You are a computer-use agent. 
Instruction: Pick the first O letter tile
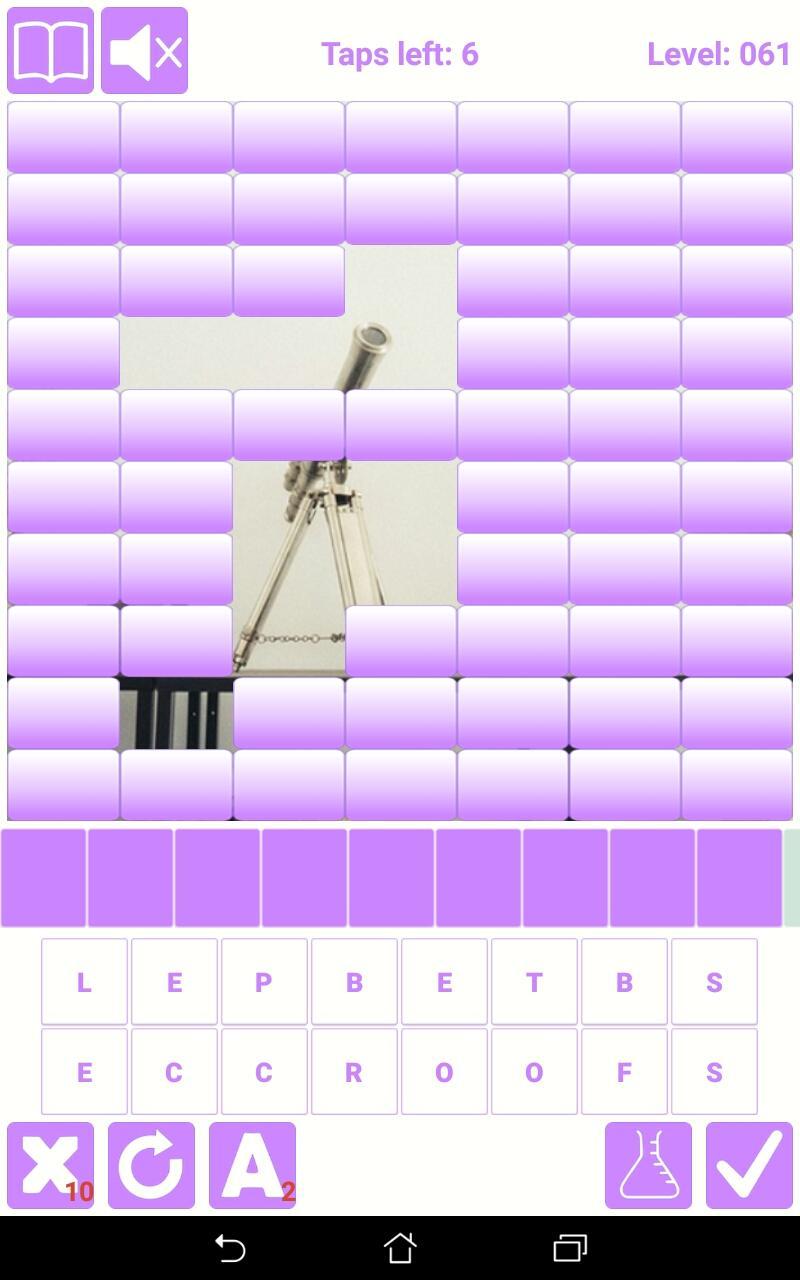444,1072
